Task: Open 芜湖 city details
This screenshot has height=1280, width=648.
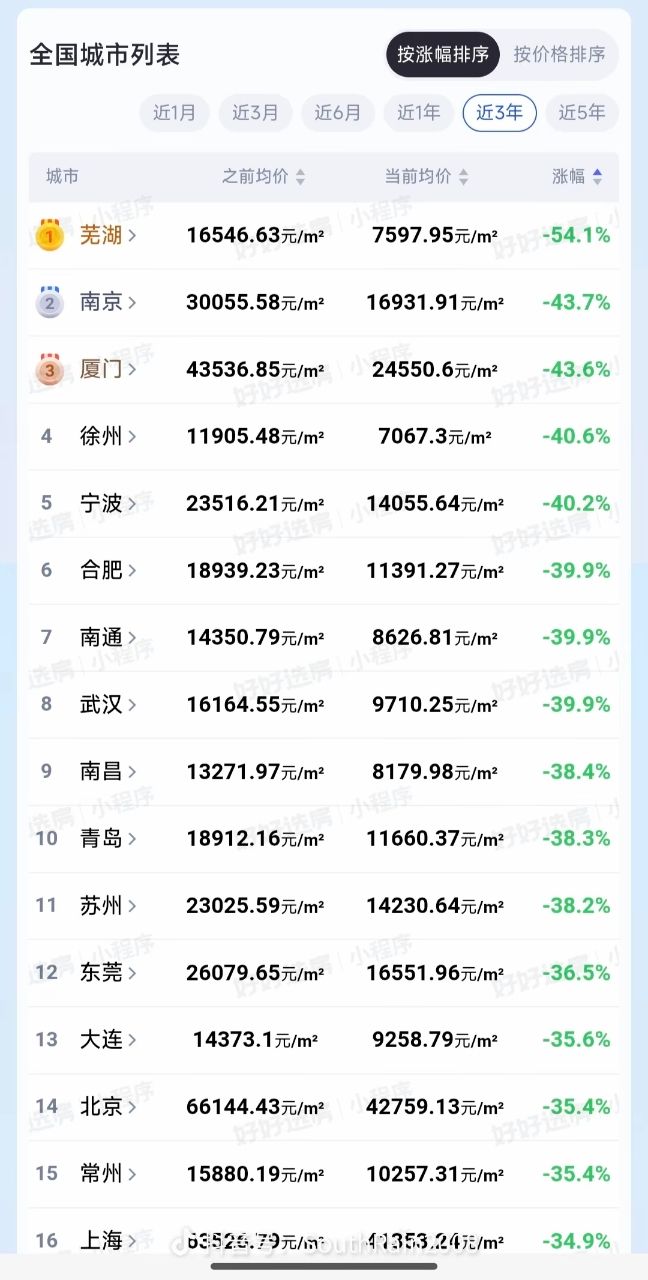Action: [108, 236]
